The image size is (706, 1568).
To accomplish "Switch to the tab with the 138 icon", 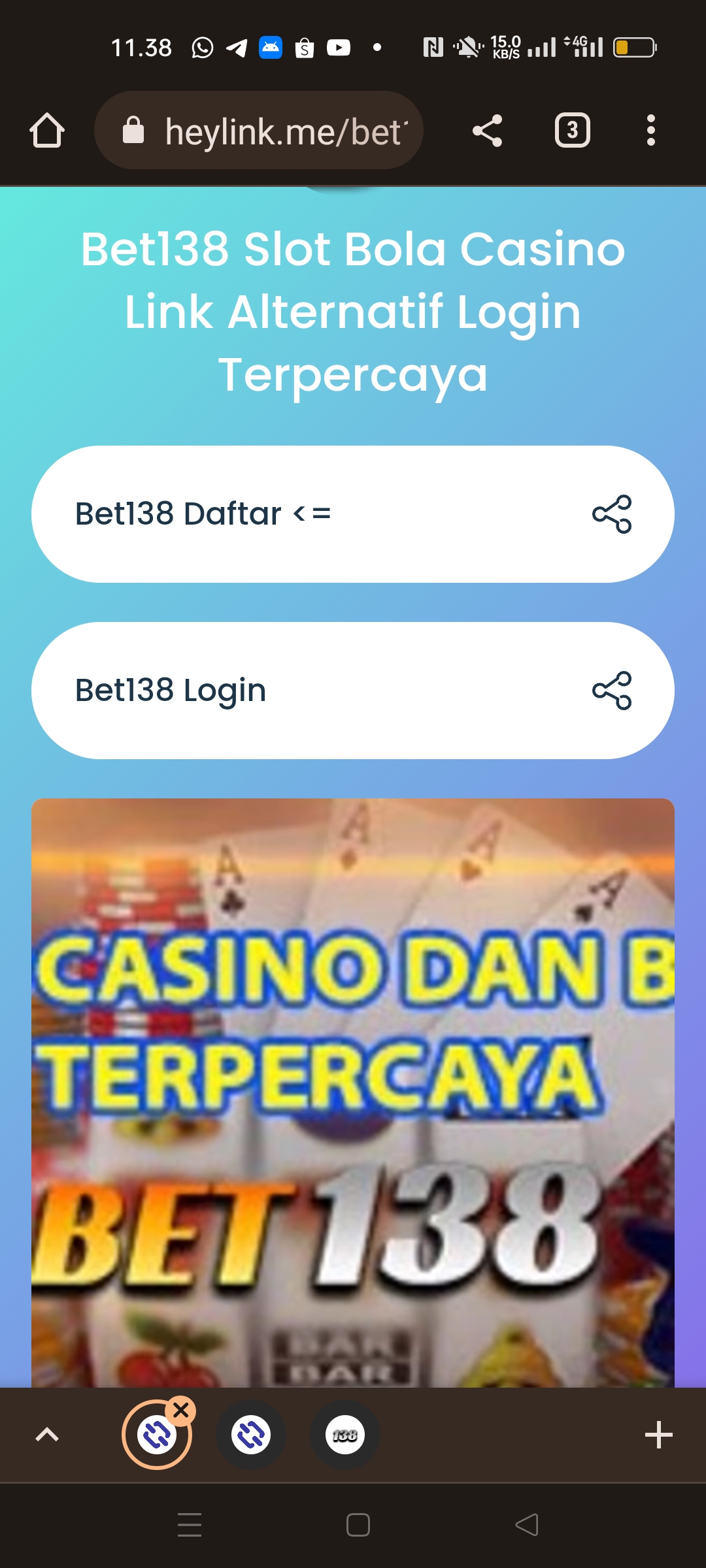I will pyautogui.click(x=345, y=1435).
